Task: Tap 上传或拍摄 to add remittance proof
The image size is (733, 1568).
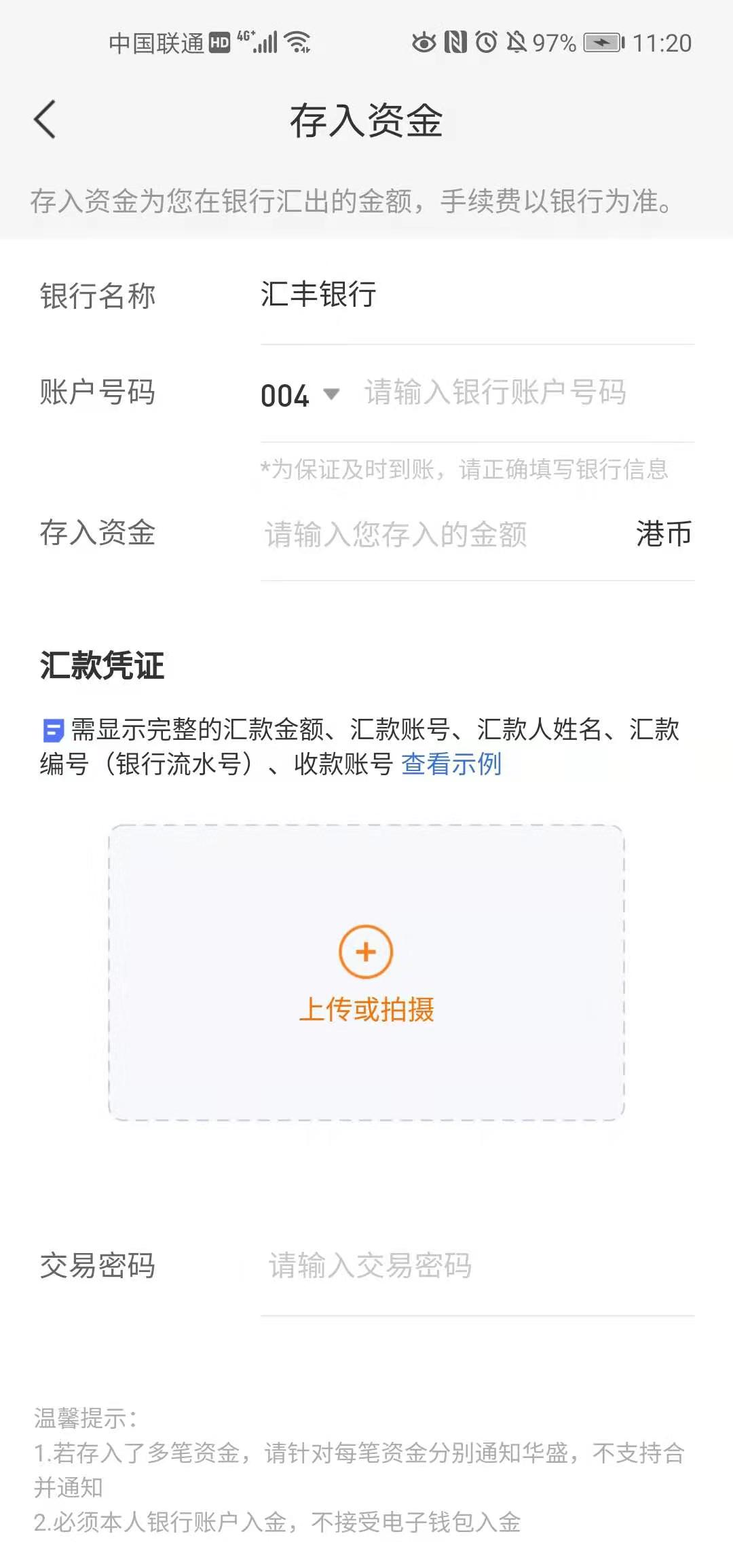Action: point(366,972)
